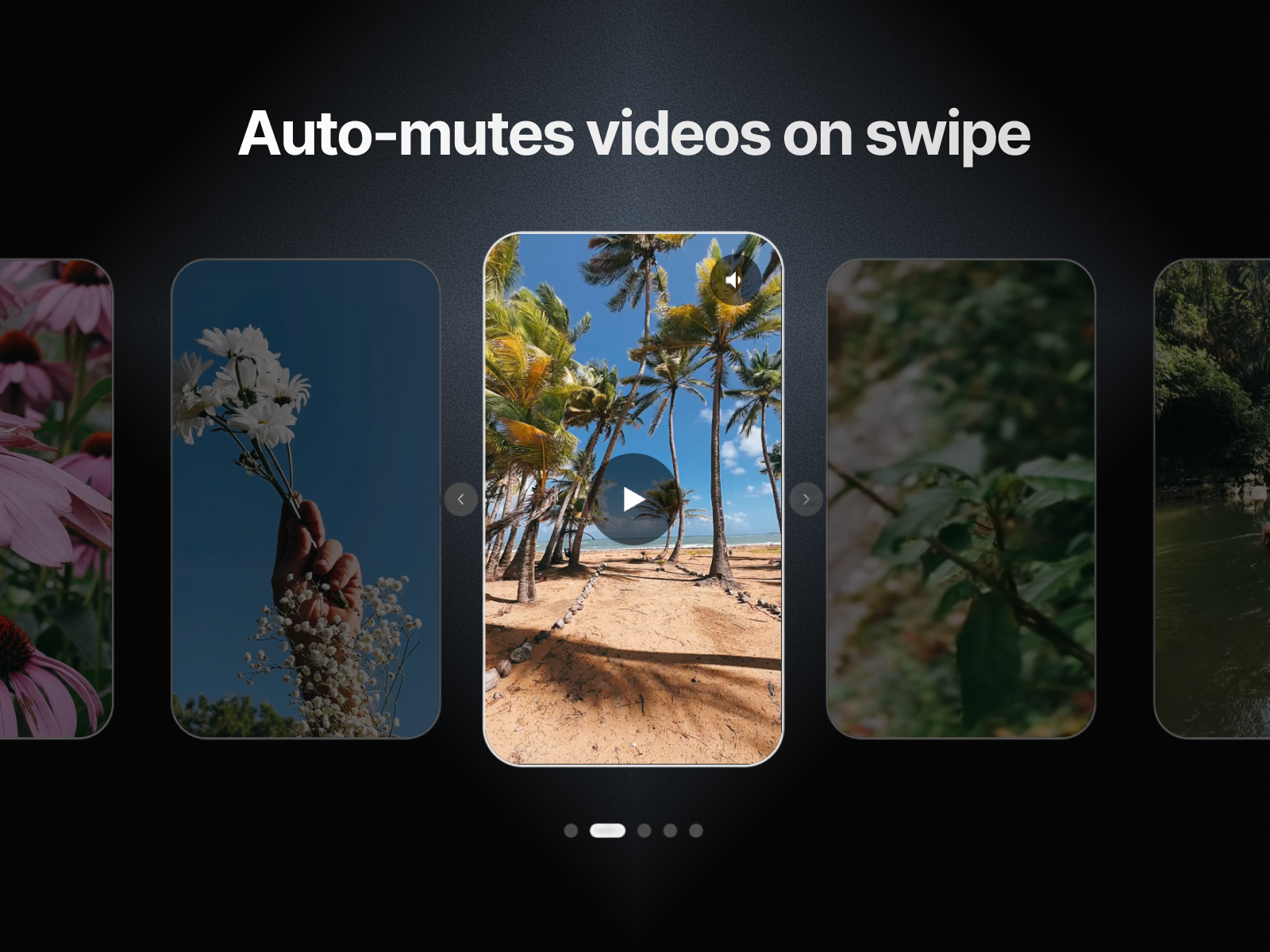This screenshot has height=952, width=1270.
Task: Advance to the next slide with right arrow
Action: pos(806,499)
